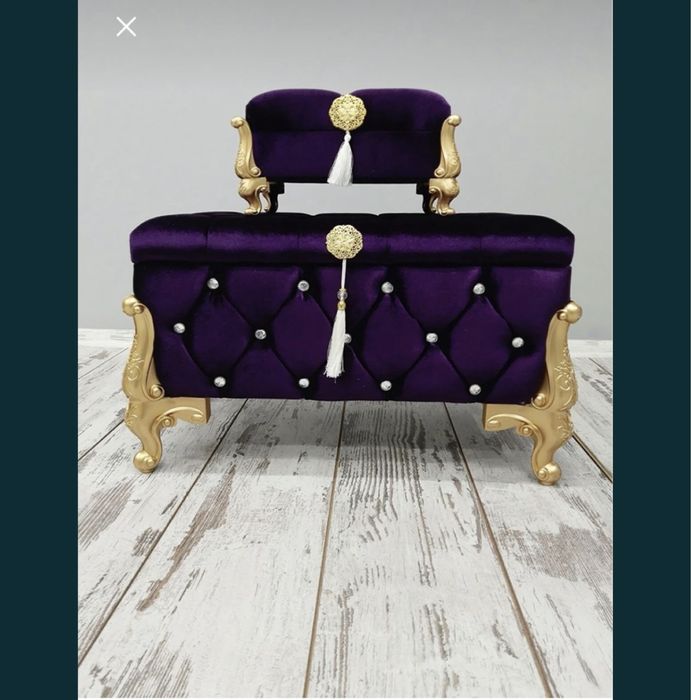Close the full-screen image viewer
The image size is (691, 700).
126,27
